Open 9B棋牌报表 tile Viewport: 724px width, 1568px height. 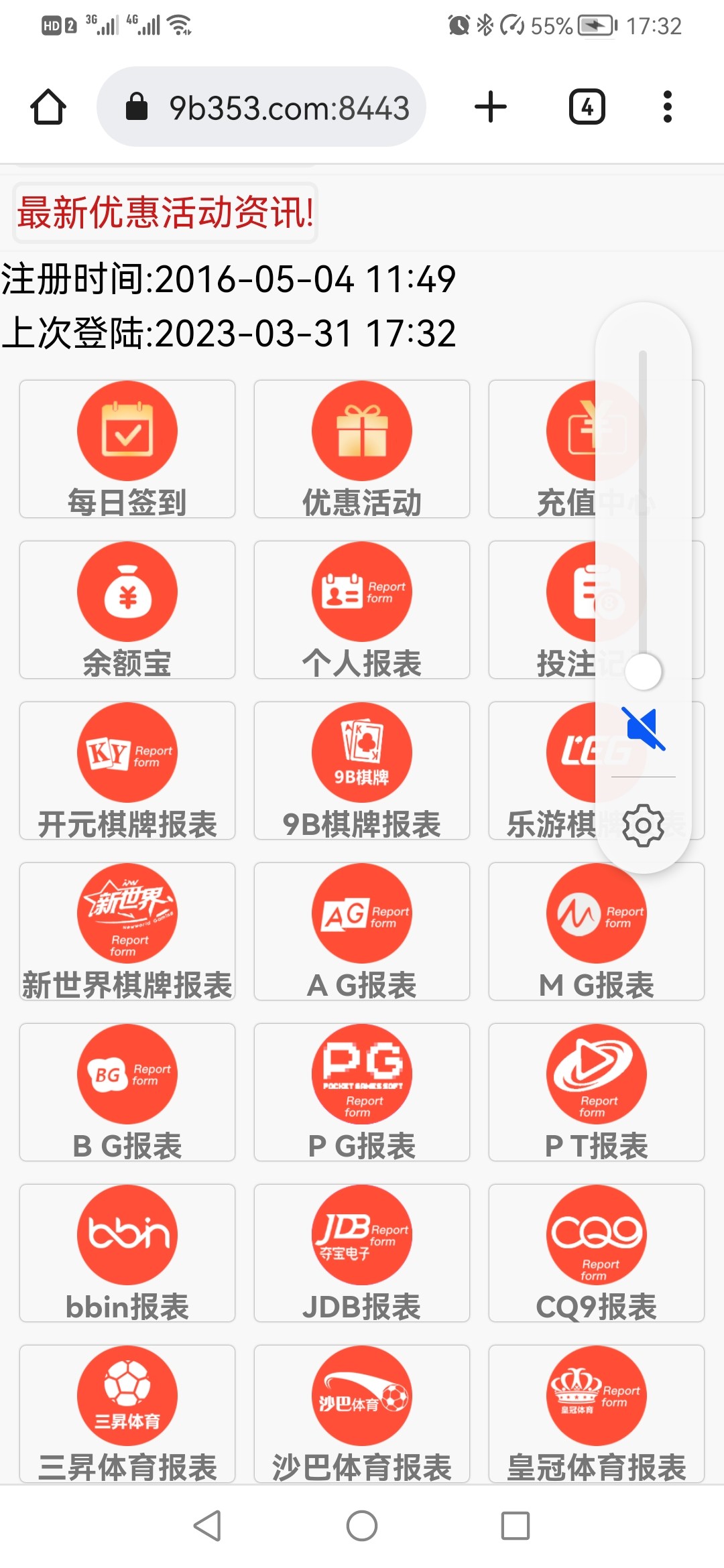tap(362, 771)
